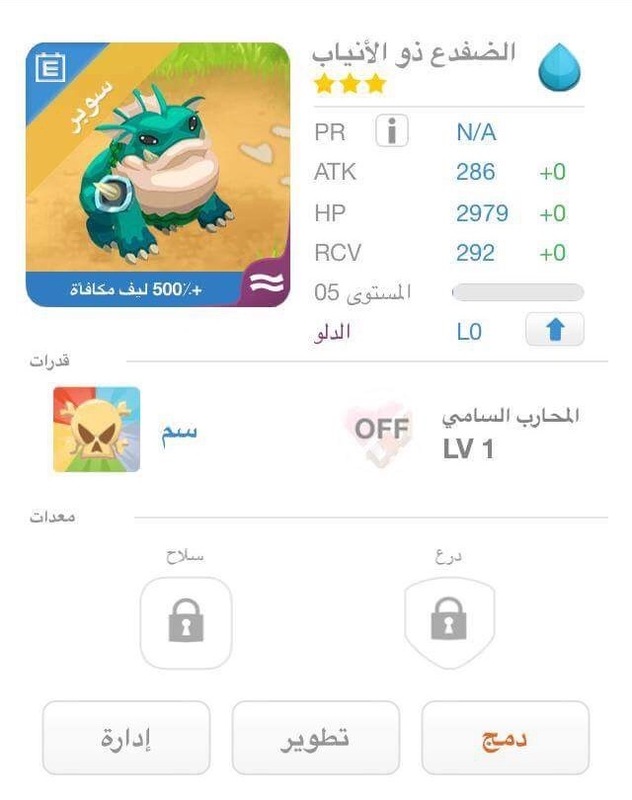Tap the locked سلاح weapon slot
The height and width of the screenshot is (800, 632).
coord(186,624)
